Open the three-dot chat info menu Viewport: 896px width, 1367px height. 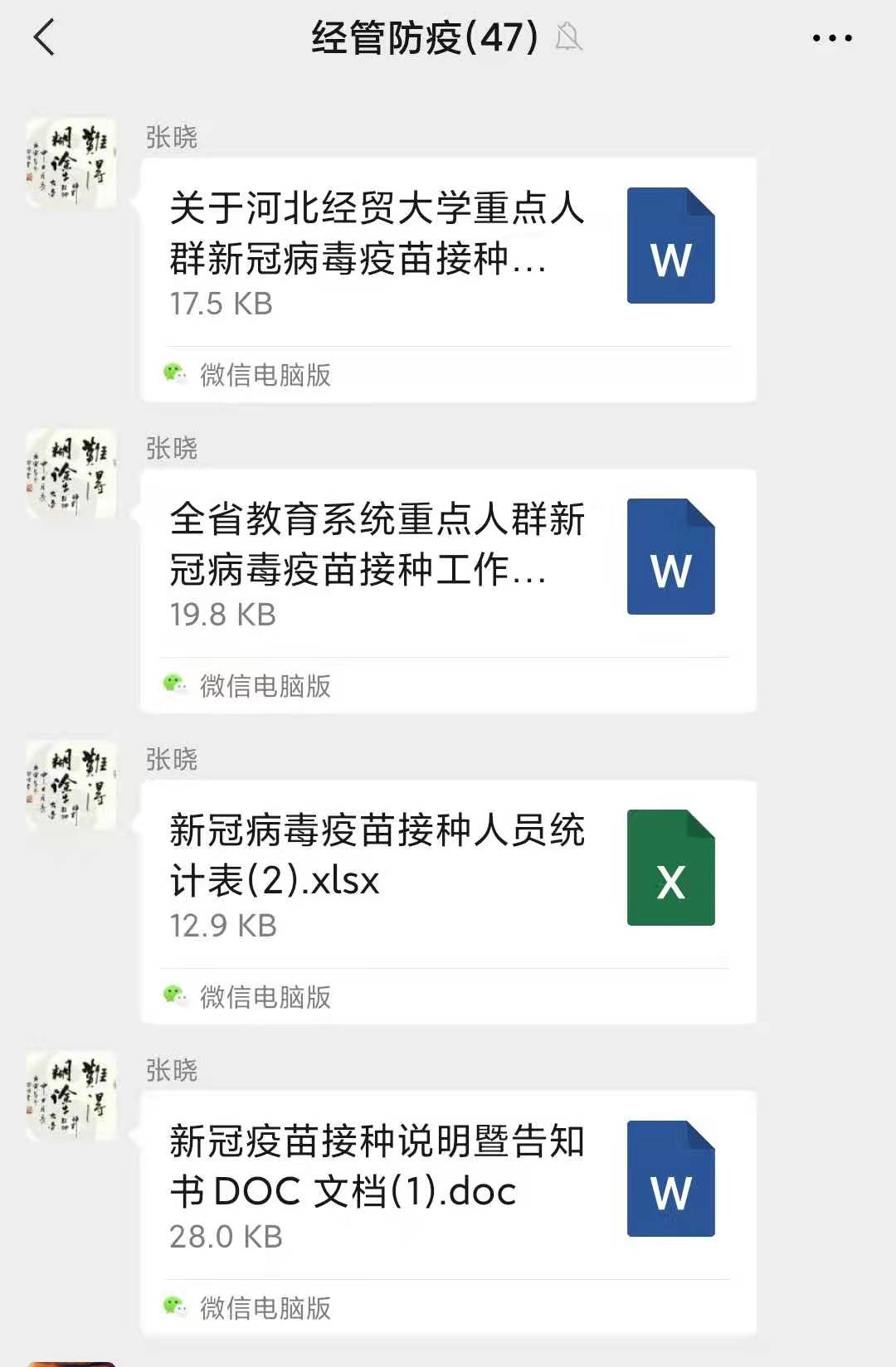[x=831, y=38]
